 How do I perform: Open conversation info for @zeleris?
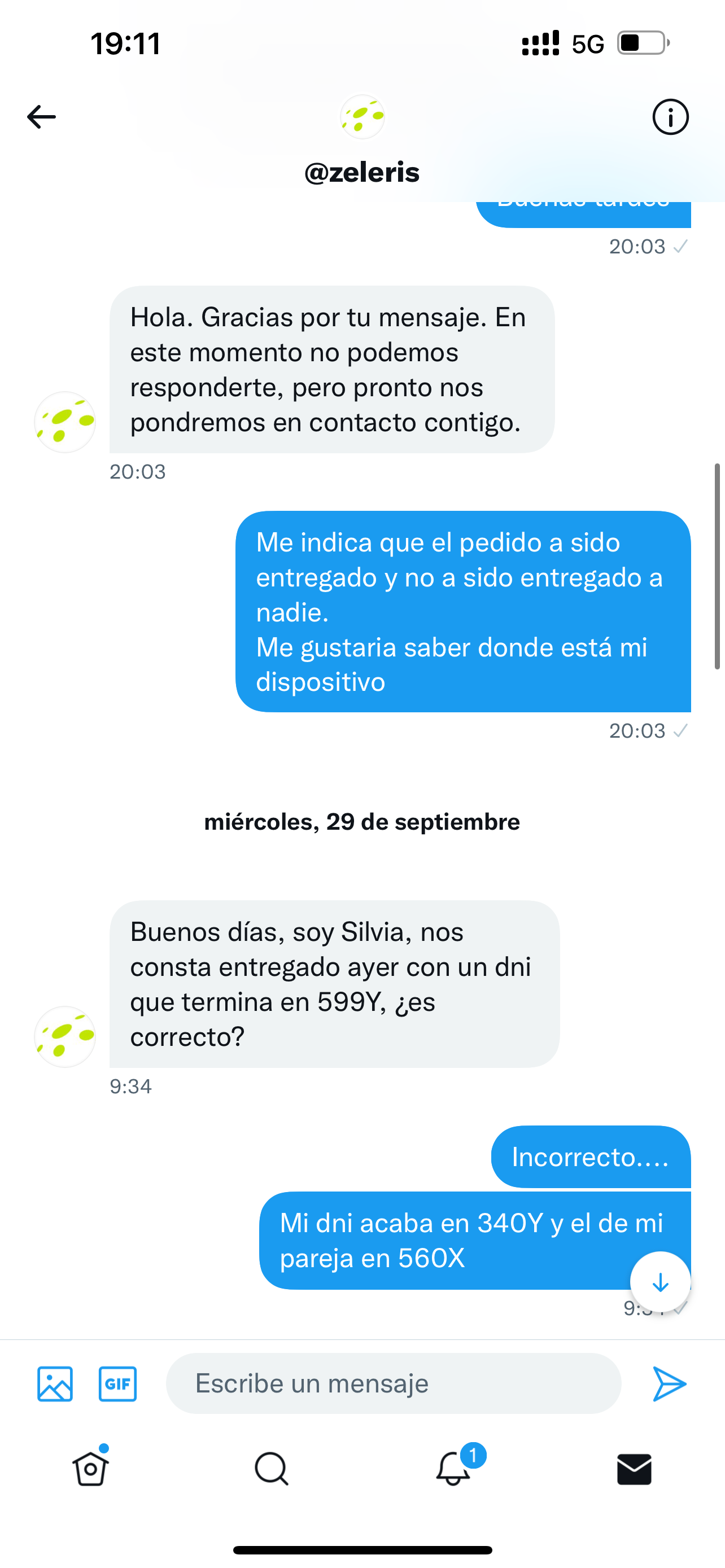click(670, 117)
